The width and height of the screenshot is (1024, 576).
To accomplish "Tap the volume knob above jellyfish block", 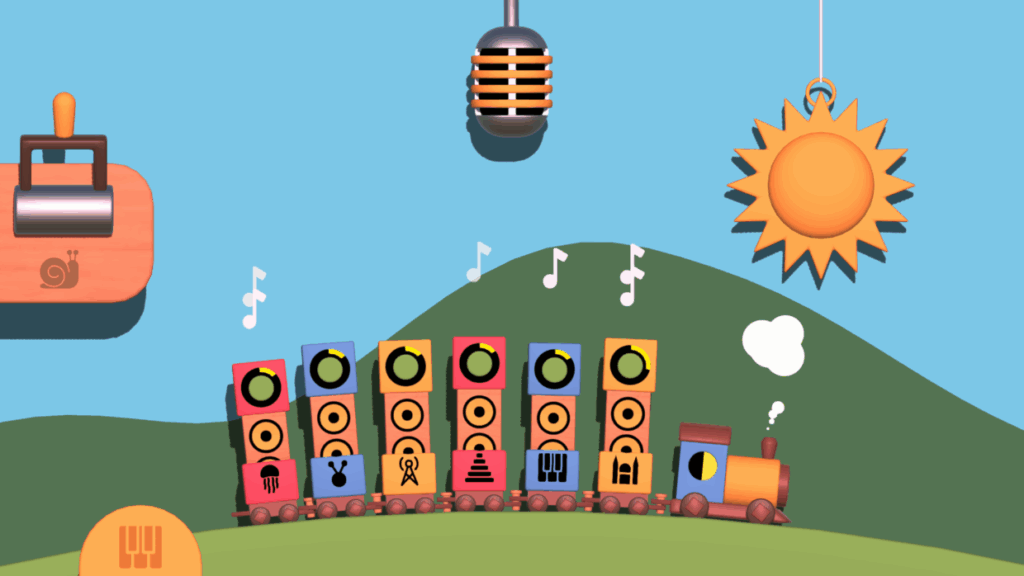I will (x=260, y=387).
